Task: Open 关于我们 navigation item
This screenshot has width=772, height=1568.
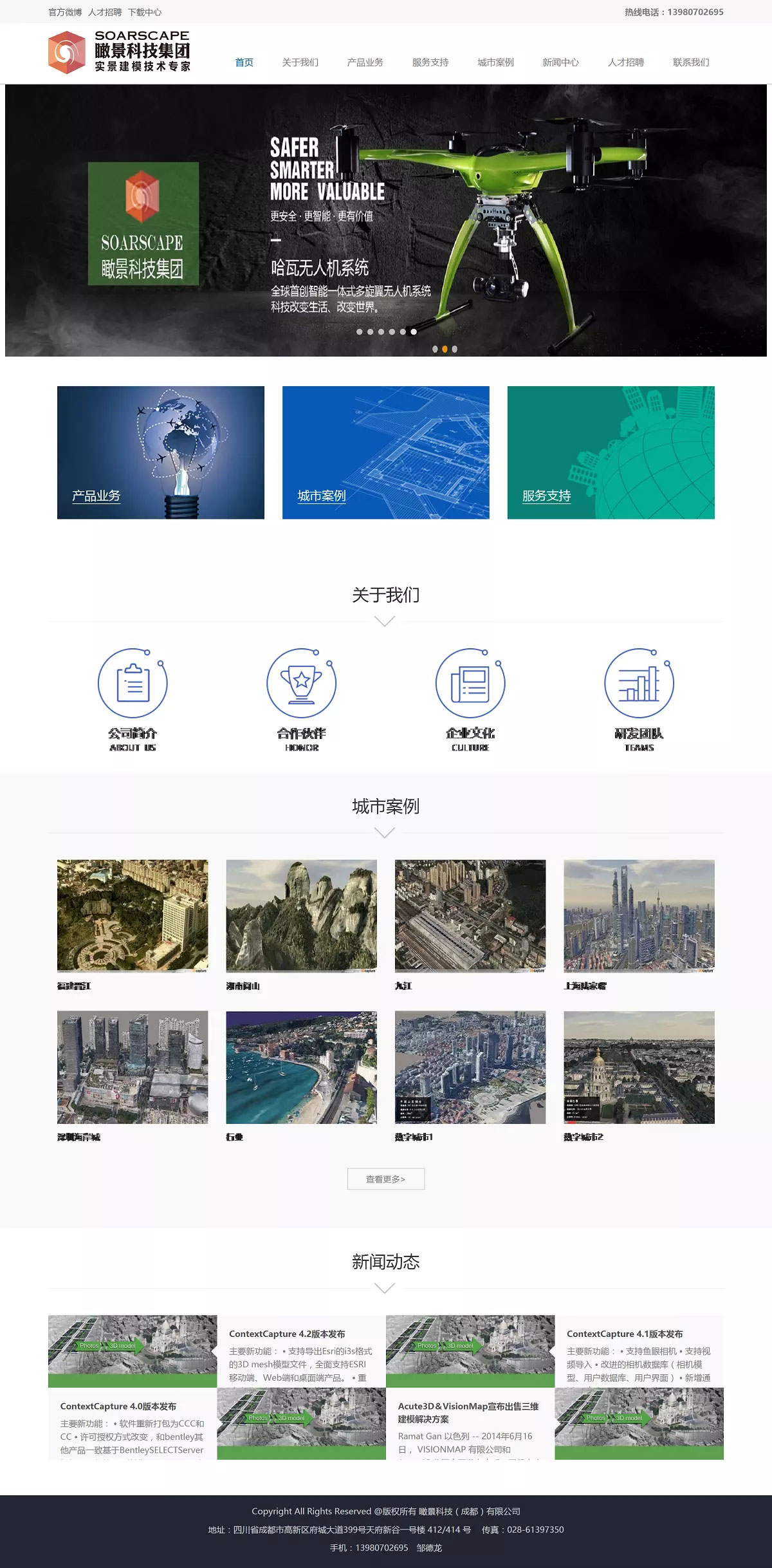Action: tap(300, 62)
